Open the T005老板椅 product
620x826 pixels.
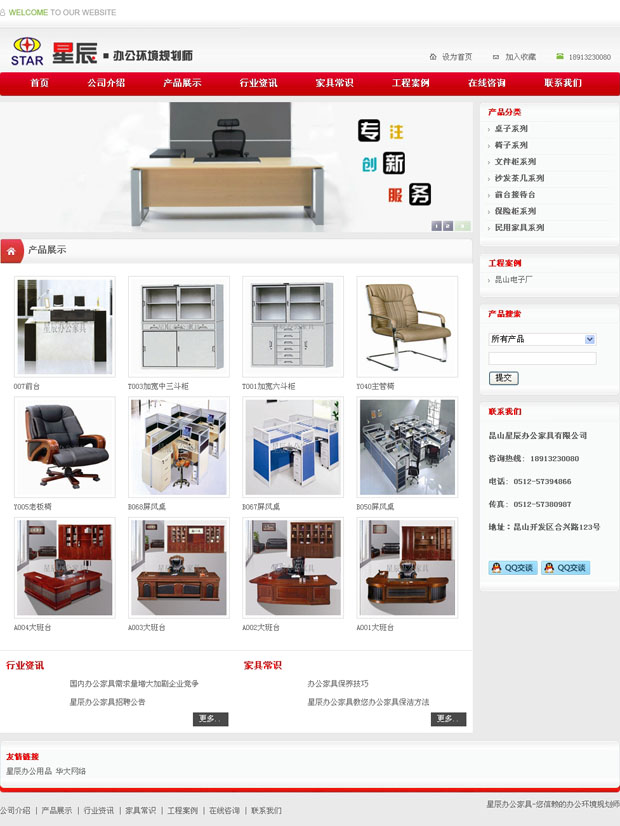tap(64, 446)
